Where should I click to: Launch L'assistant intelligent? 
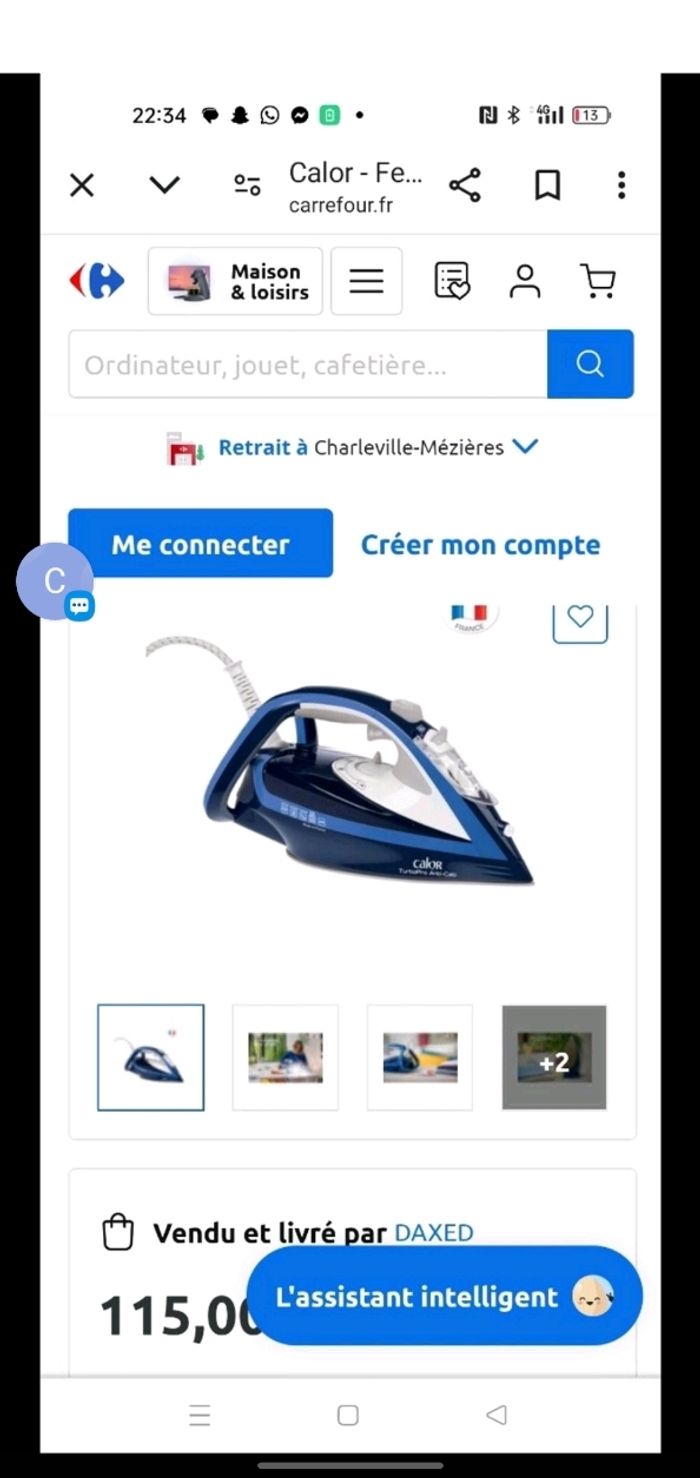tap(443, 1297)
